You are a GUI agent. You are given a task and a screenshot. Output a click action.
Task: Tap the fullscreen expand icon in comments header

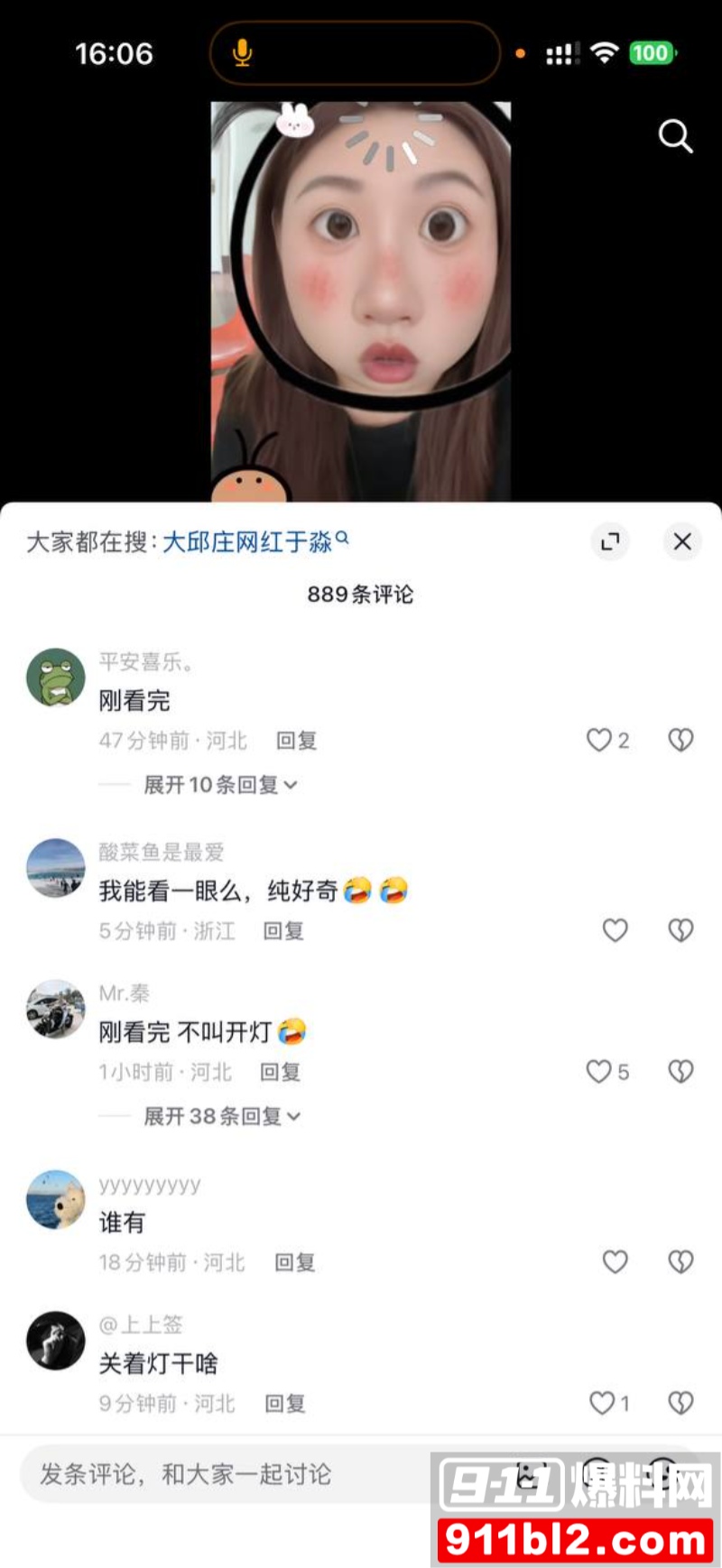pyautogui.click(x=610, y=541)
